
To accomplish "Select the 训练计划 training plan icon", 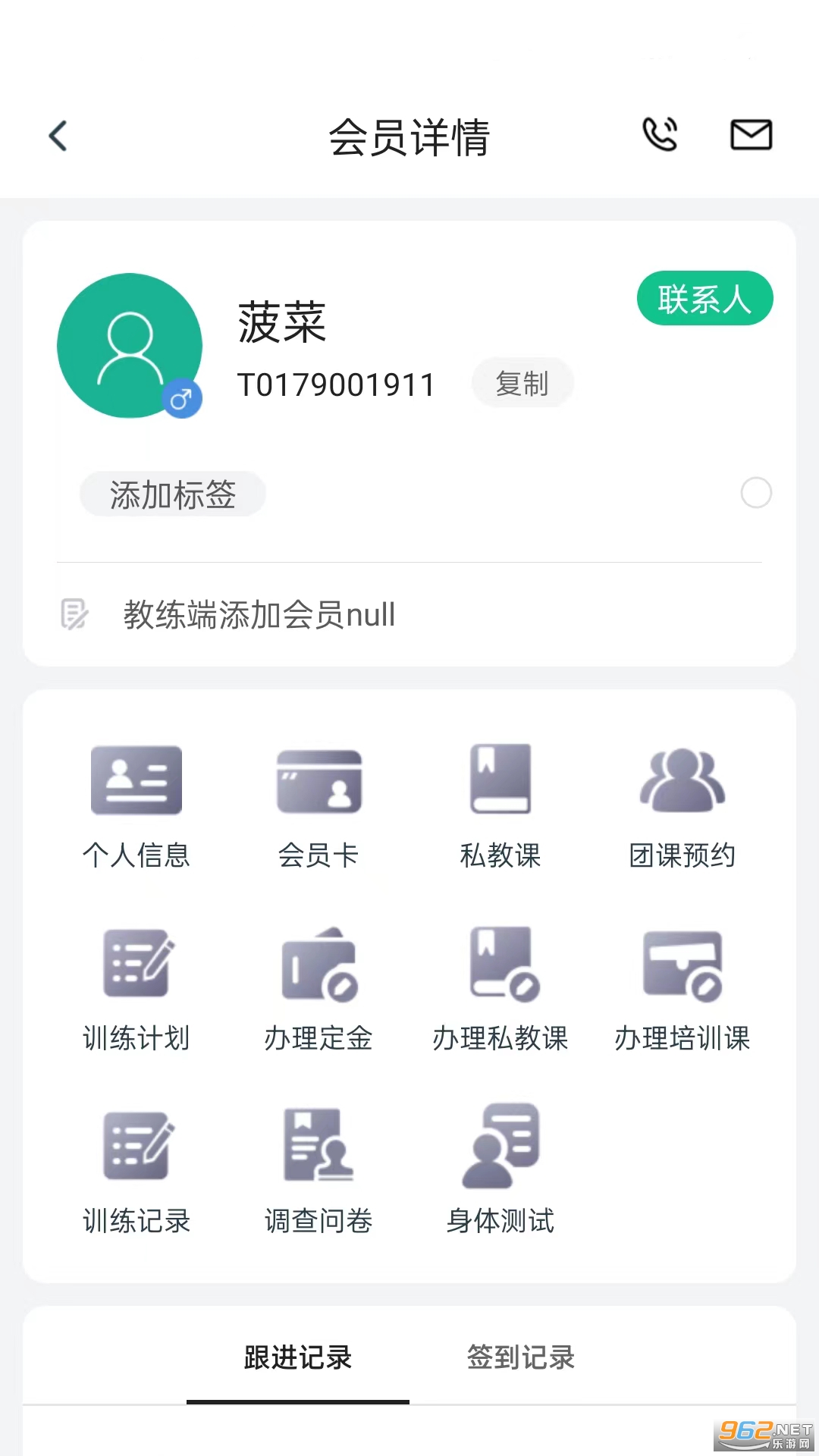I will coord(136,986).
